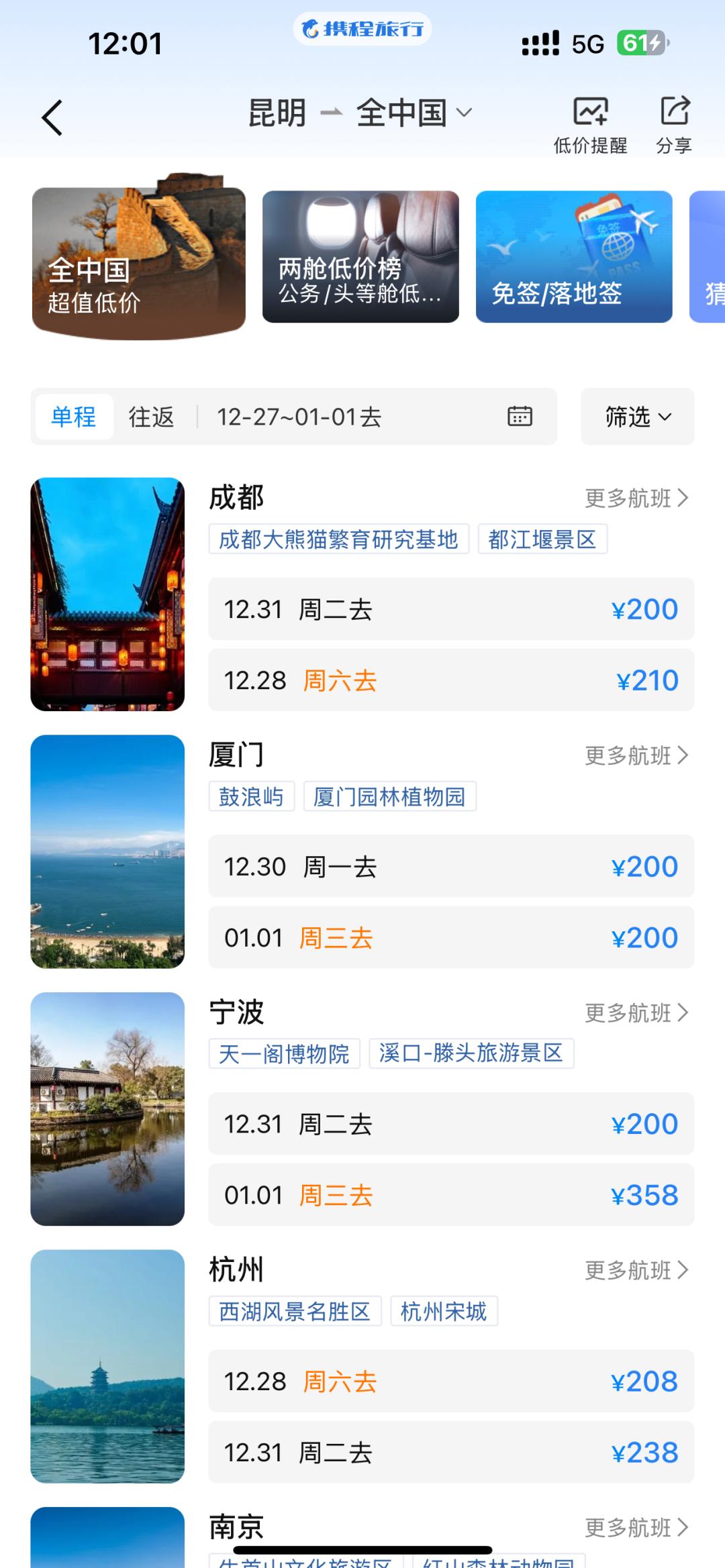Choose 宁波 01.01 flight at ¥358
Image resolution: width=725 pixels, height=1568 pixels.
click(x=450, y=1195)
